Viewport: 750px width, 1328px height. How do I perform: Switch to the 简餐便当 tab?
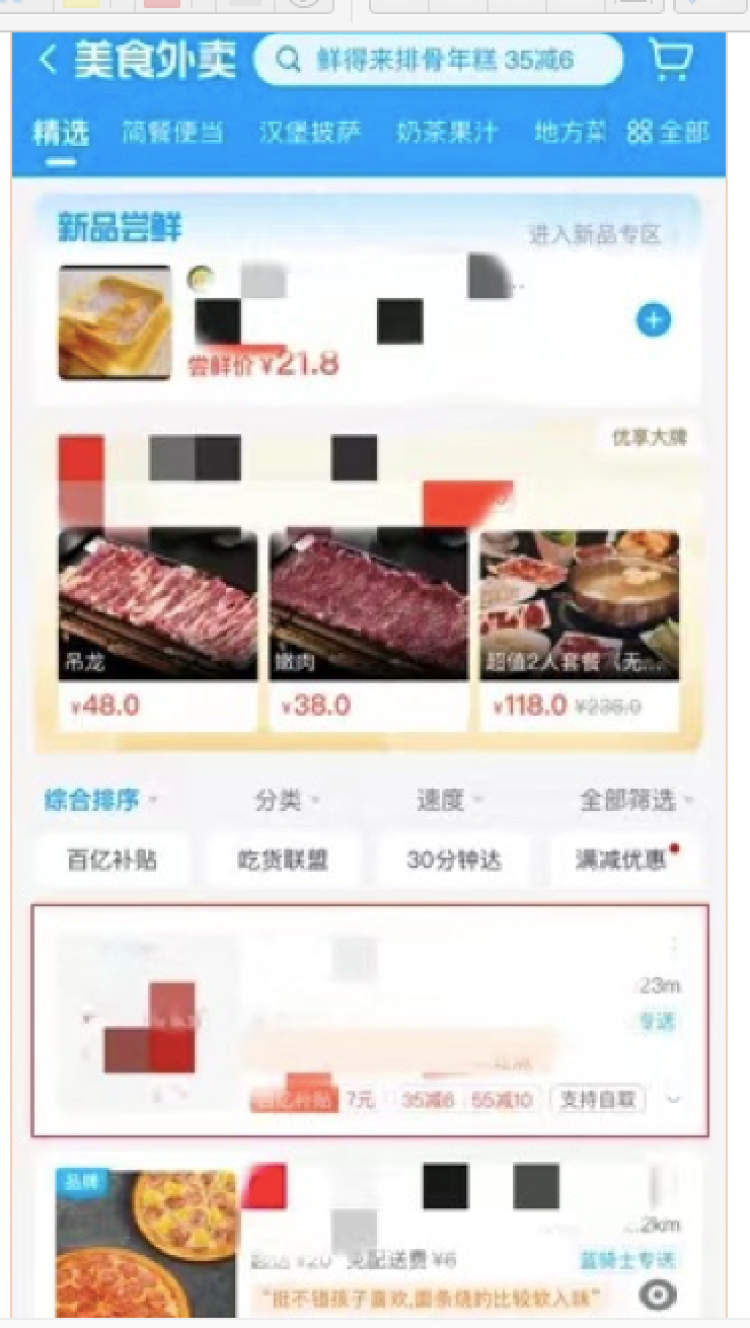click(173, 132)
